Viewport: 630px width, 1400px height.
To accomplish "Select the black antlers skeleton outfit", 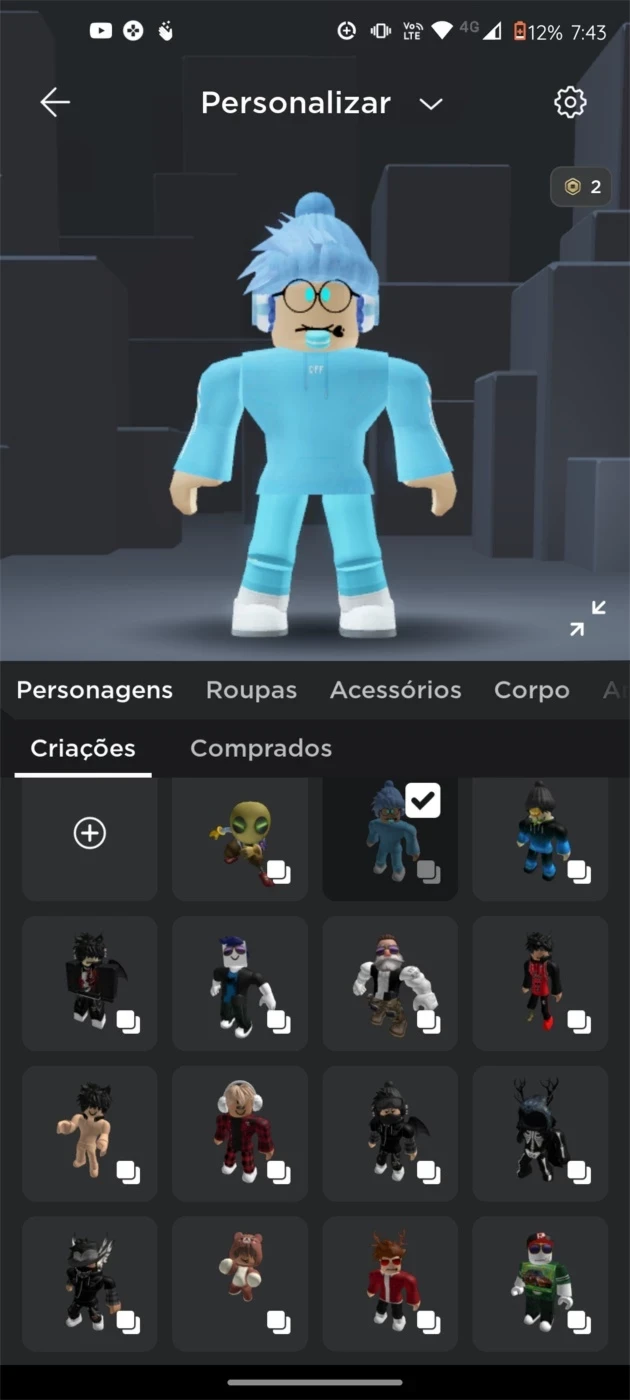I will pos(540,1133).
